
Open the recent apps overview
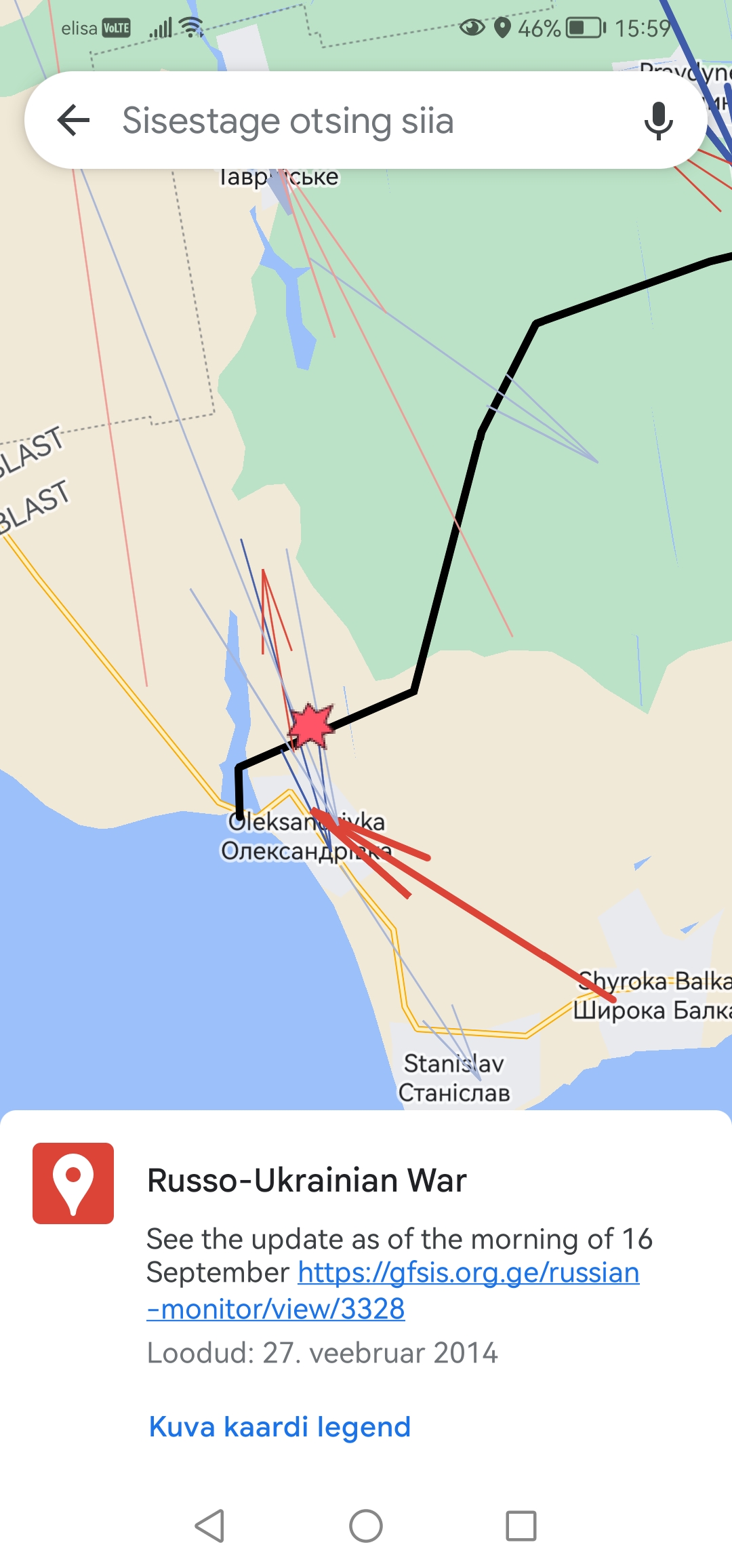click(x=521, y=1526)
